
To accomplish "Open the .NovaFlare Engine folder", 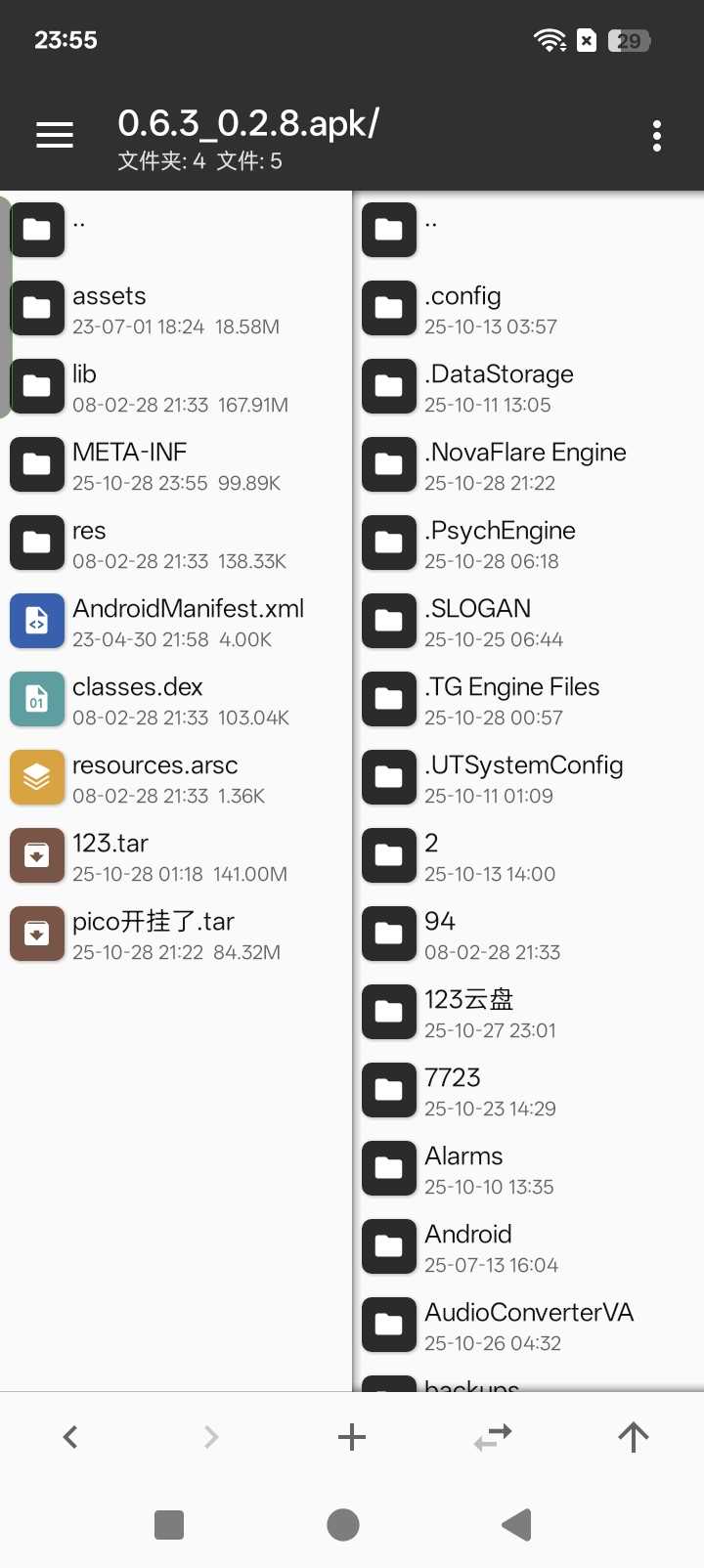I will 528,465.
